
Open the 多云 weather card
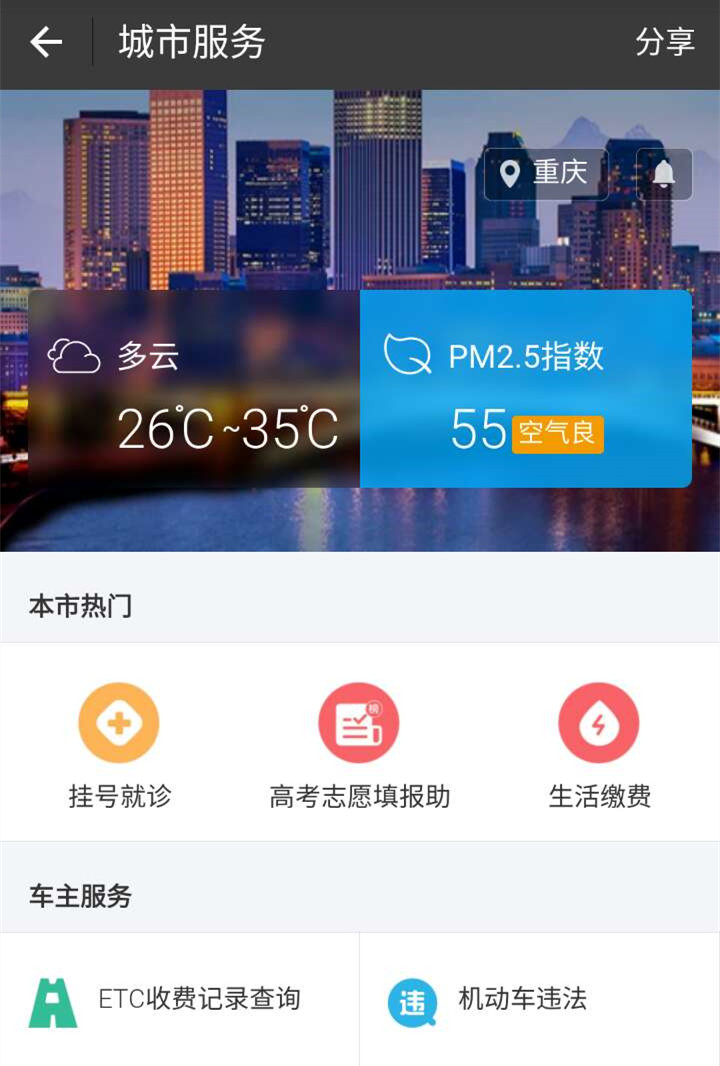pyautogui.click(x=194, y=389)
